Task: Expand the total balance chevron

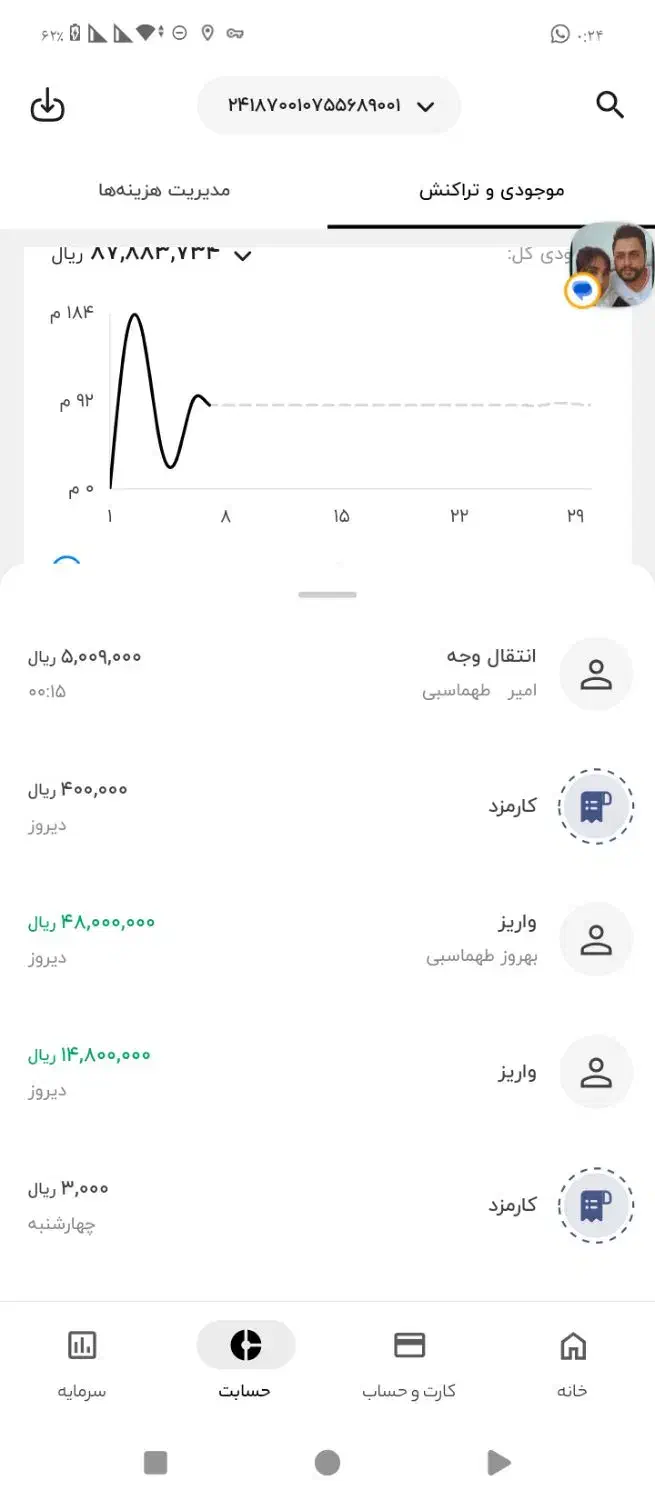Action: pos(242,255)
